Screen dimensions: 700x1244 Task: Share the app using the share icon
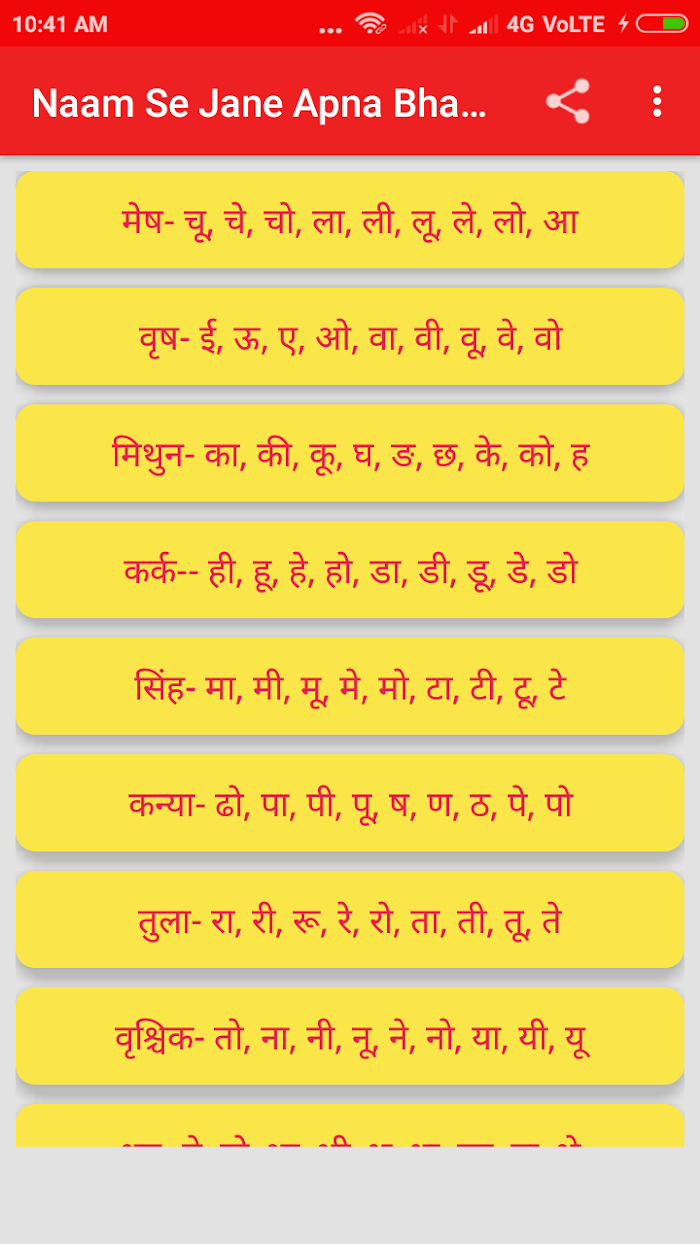[x=568, y=102]
